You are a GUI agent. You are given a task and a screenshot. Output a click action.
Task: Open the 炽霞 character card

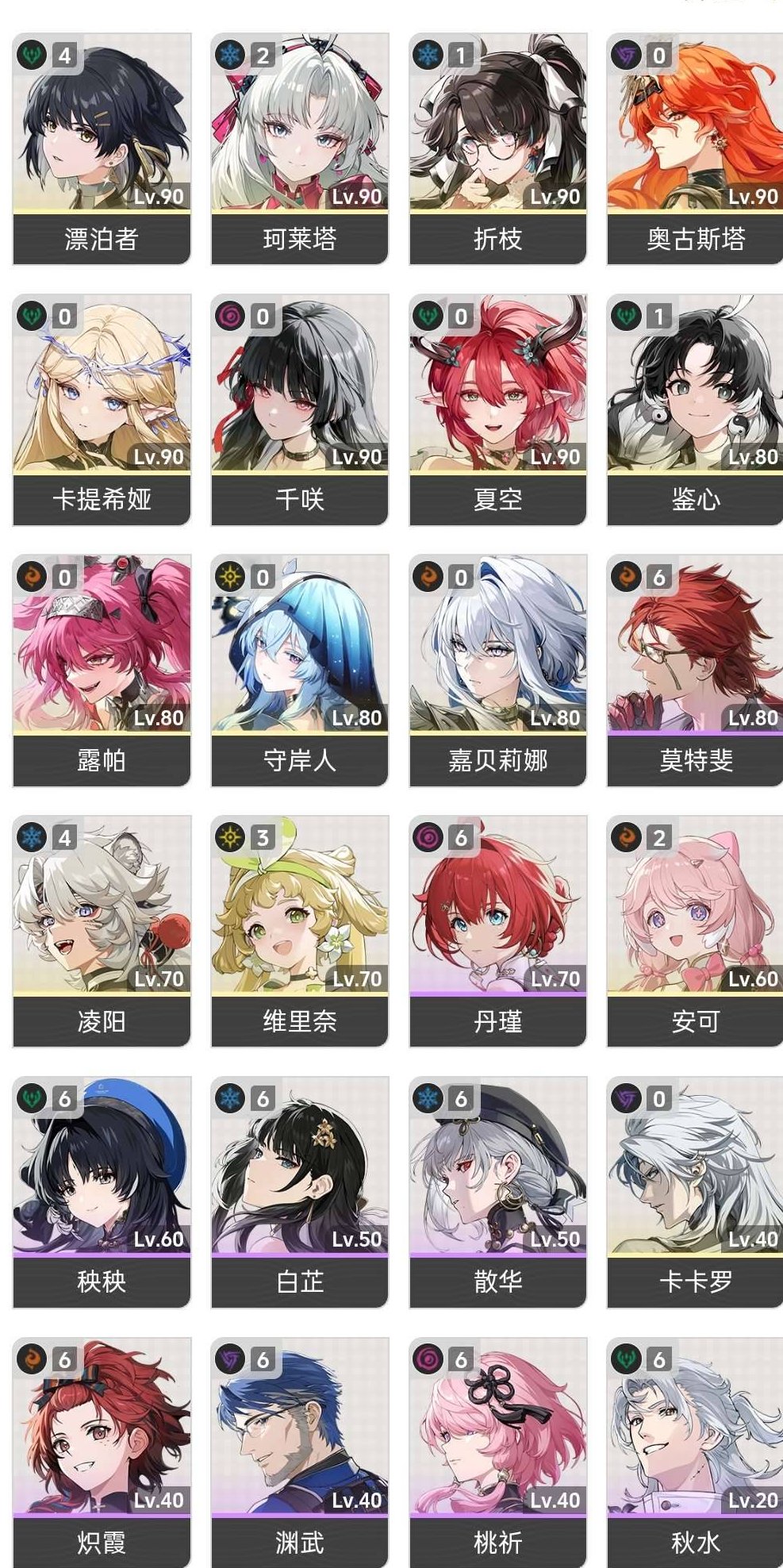pos(102,1453)
